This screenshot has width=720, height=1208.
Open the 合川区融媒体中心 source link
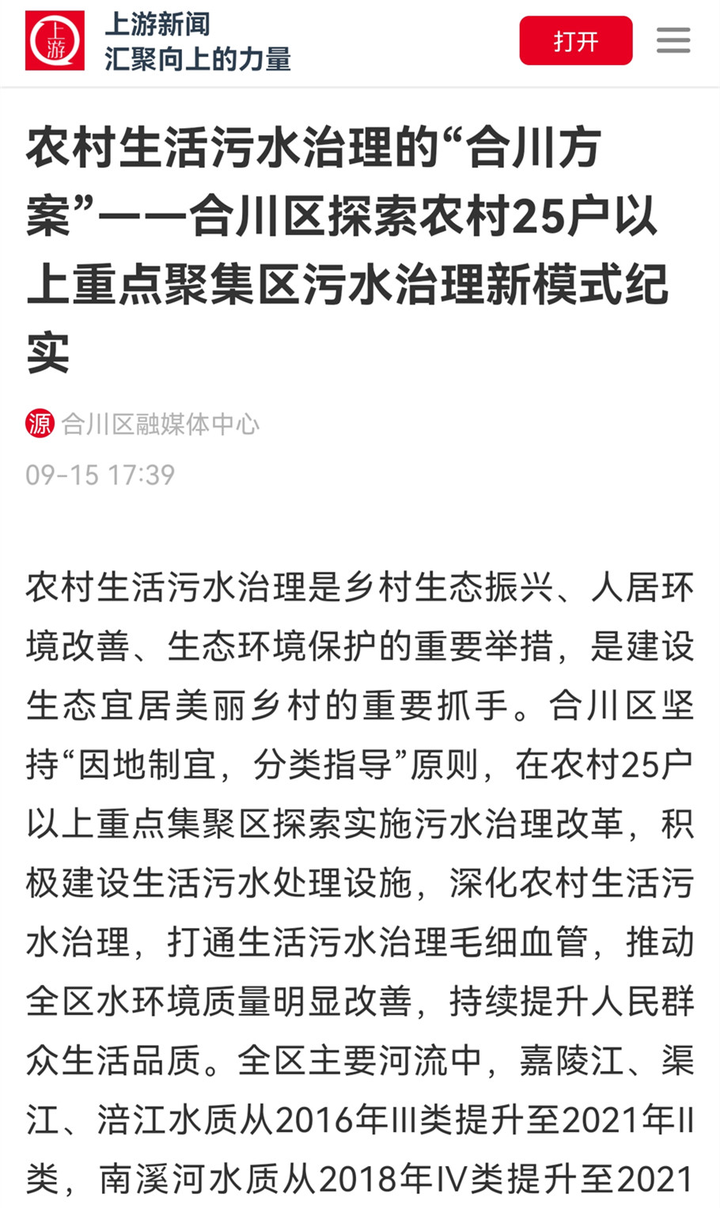tap(160, 424)
